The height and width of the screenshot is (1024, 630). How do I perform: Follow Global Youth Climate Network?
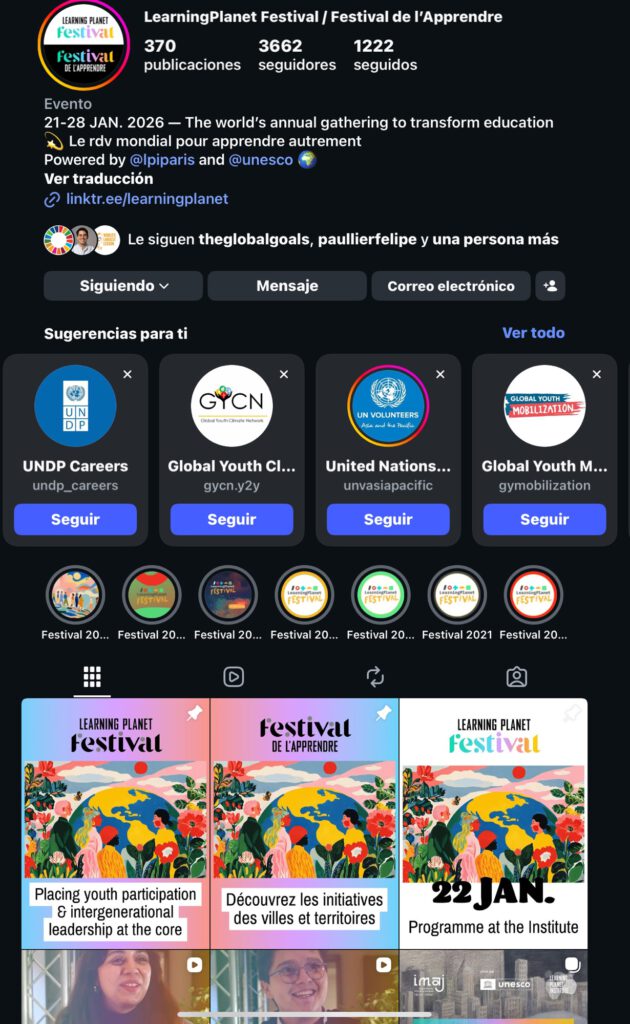(232, 519)
